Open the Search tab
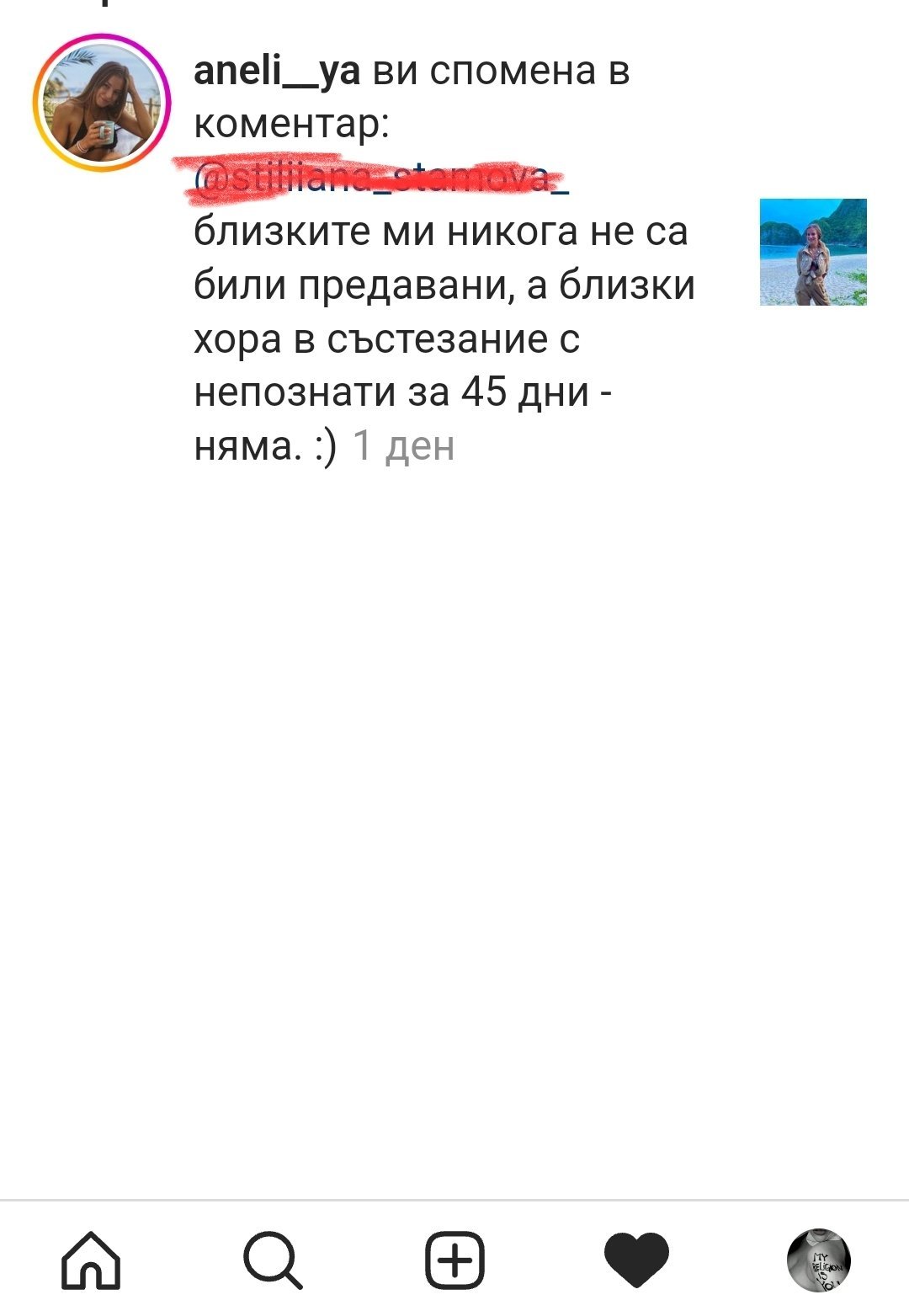This screenshot has width=909, height=1316. (x=273, y=1260)
